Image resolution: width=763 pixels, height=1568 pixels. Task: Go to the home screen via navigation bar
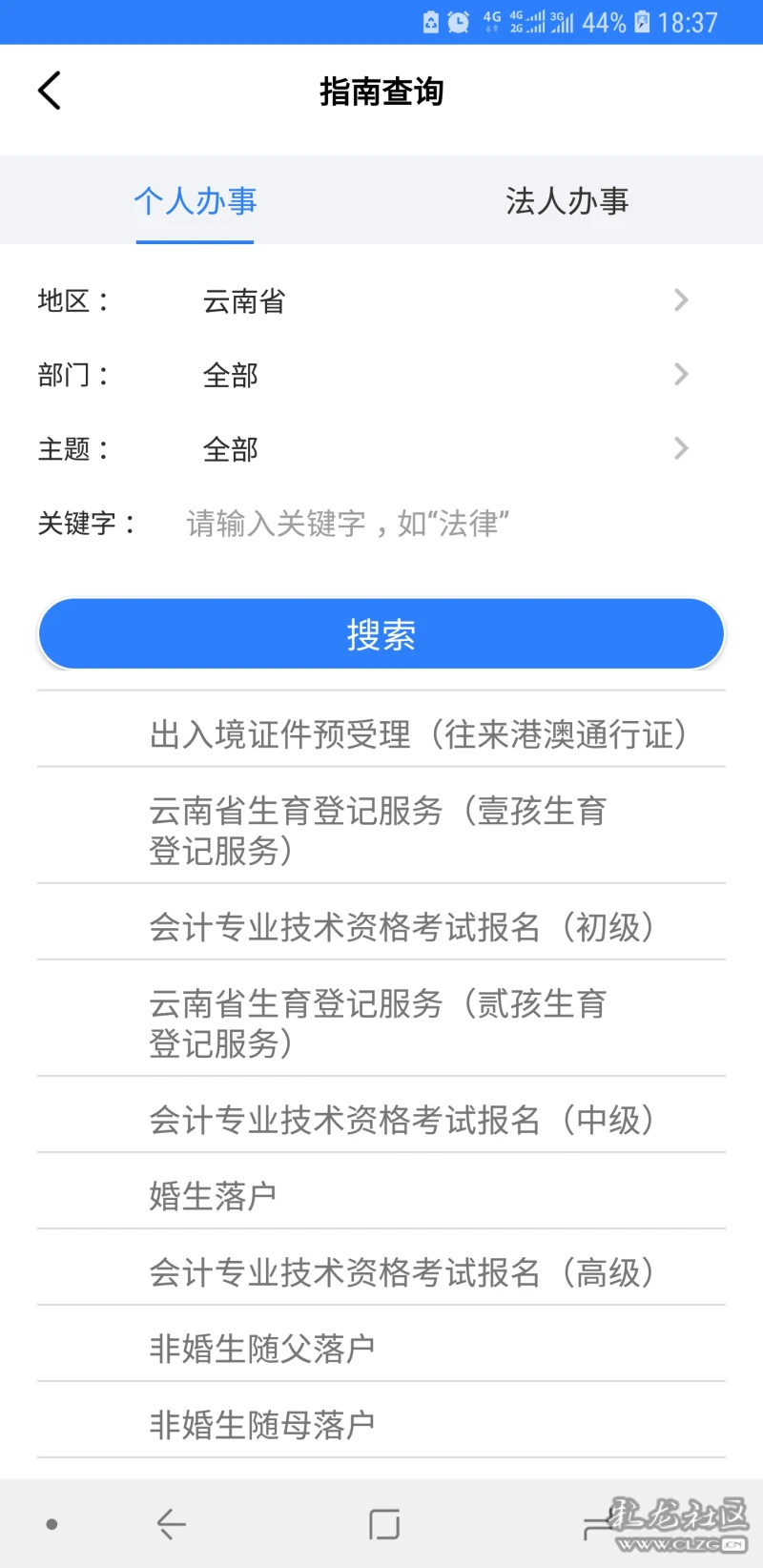384,1524
